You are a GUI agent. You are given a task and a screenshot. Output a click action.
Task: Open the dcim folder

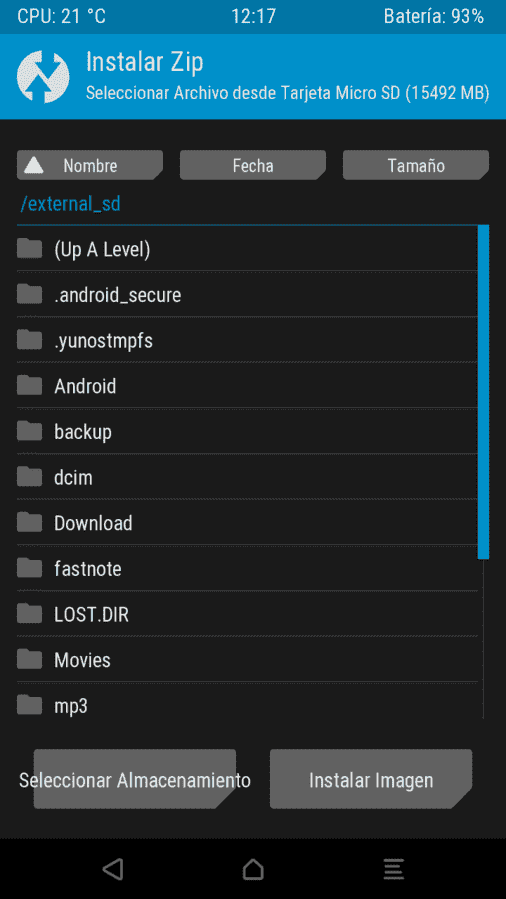[247, 477]
